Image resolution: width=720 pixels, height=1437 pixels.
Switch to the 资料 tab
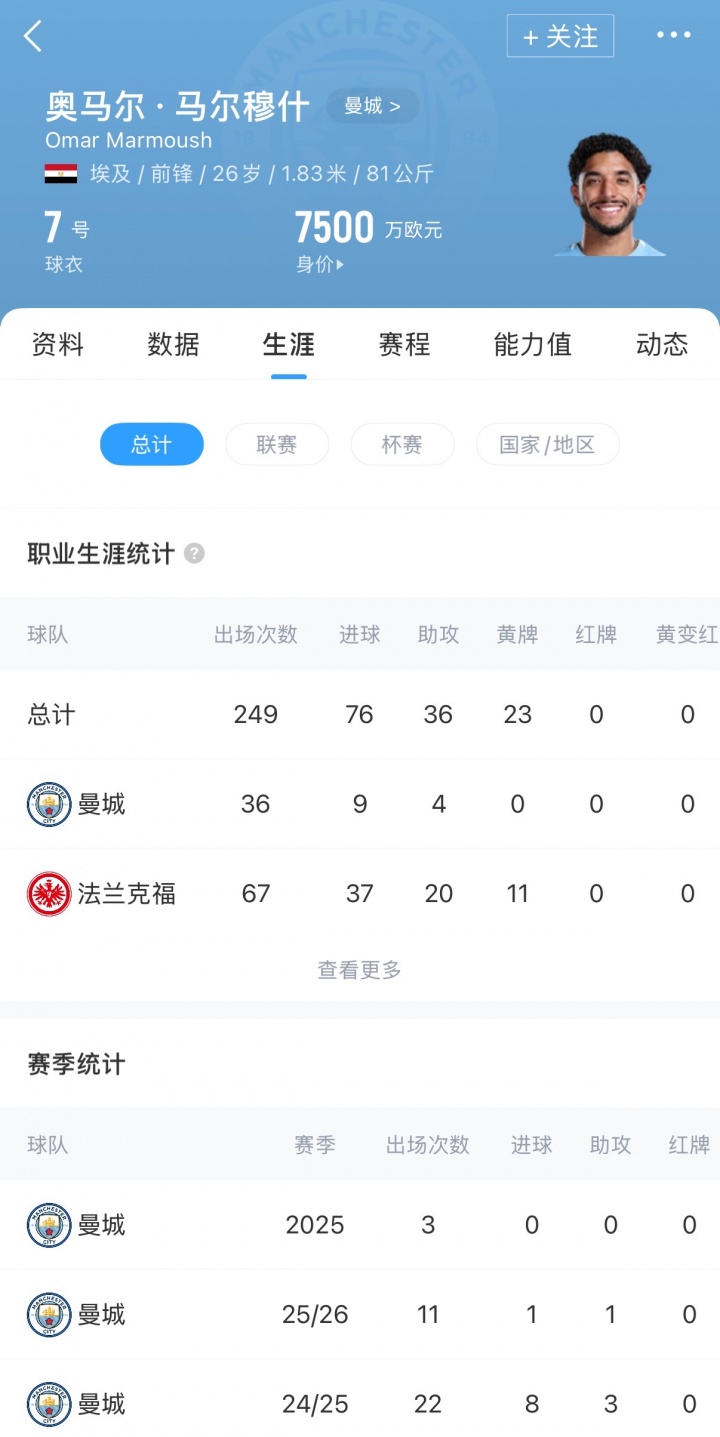click(x=58, y=345)
